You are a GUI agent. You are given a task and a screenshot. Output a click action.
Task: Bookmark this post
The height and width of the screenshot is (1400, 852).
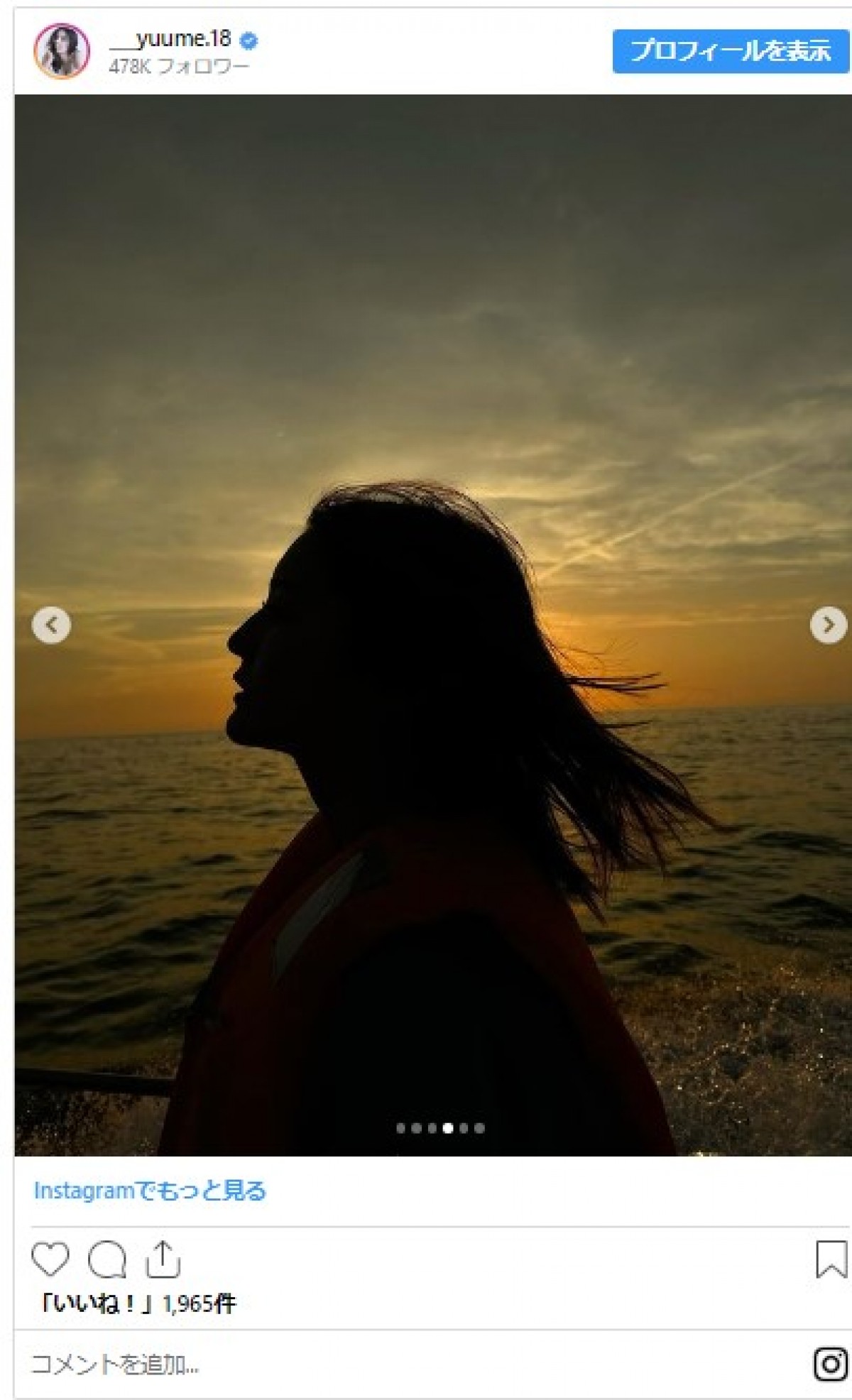click(831, 1259)
